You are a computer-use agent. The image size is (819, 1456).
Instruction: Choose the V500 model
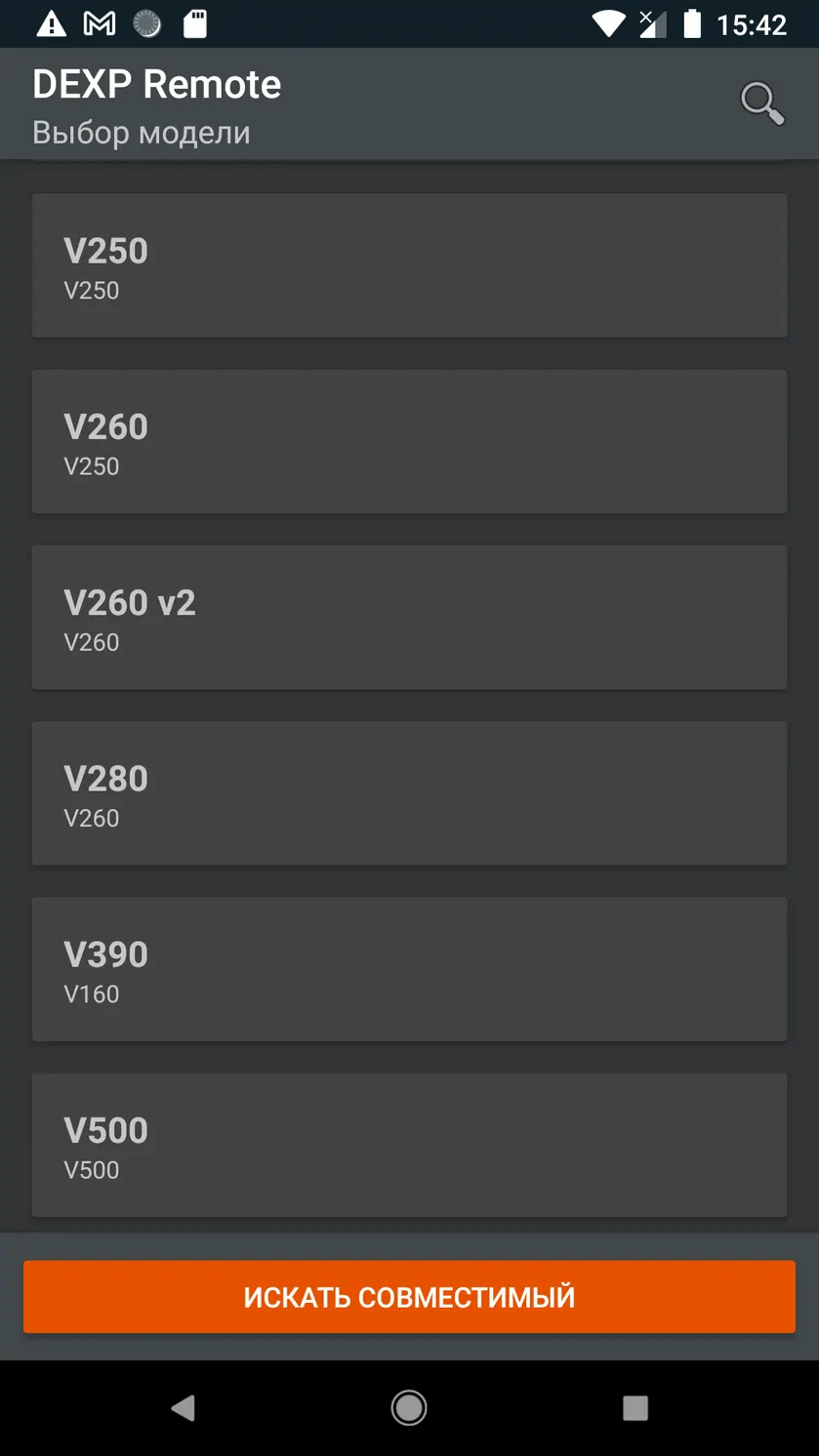409,1145
